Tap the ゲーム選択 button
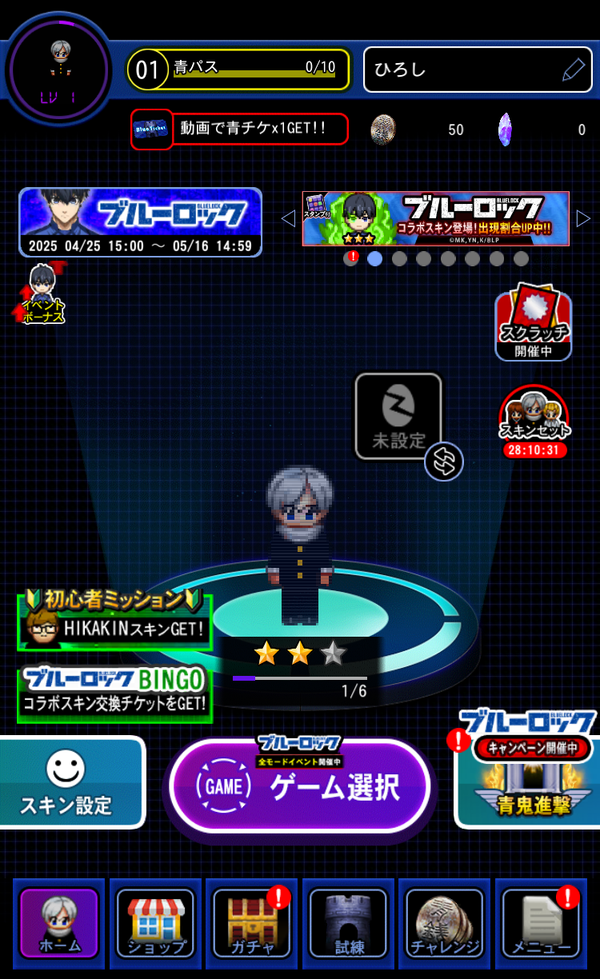Screen dimensions: 600x979 click(x=300, y=785)
